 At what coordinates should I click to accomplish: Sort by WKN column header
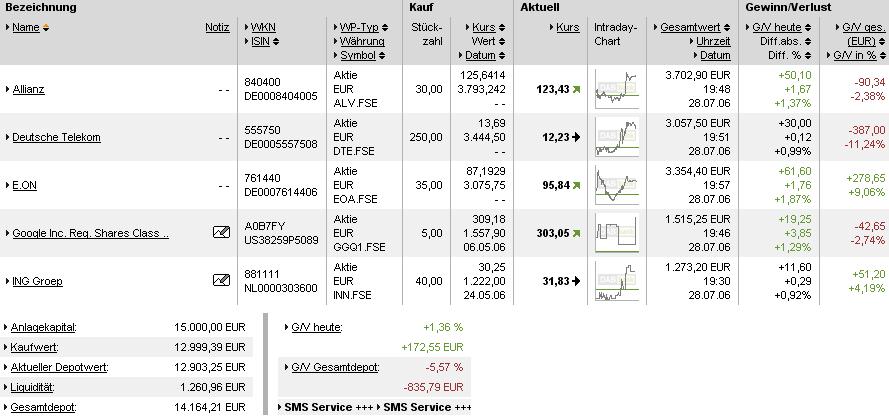point(263,27)
